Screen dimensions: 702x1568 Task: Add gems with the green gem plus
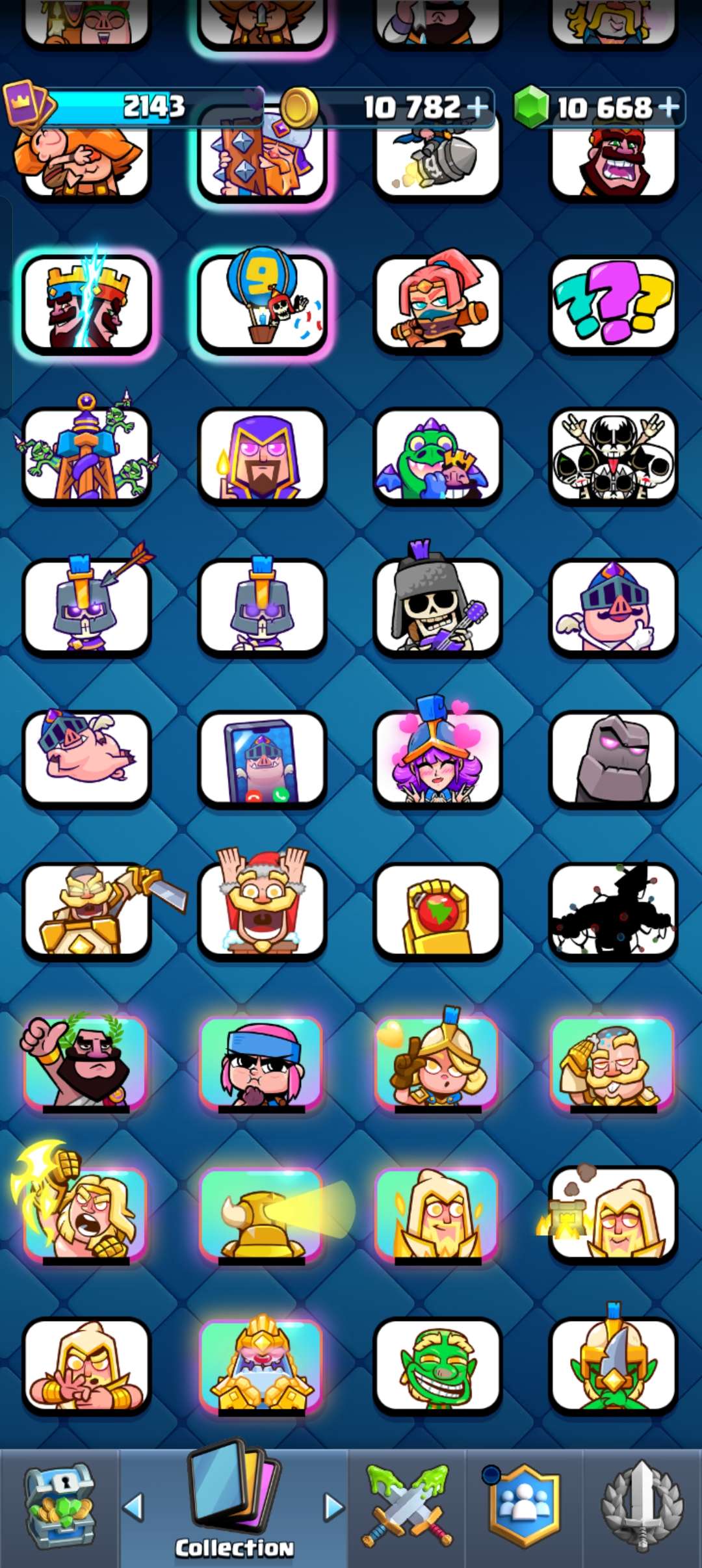[669, 107]
